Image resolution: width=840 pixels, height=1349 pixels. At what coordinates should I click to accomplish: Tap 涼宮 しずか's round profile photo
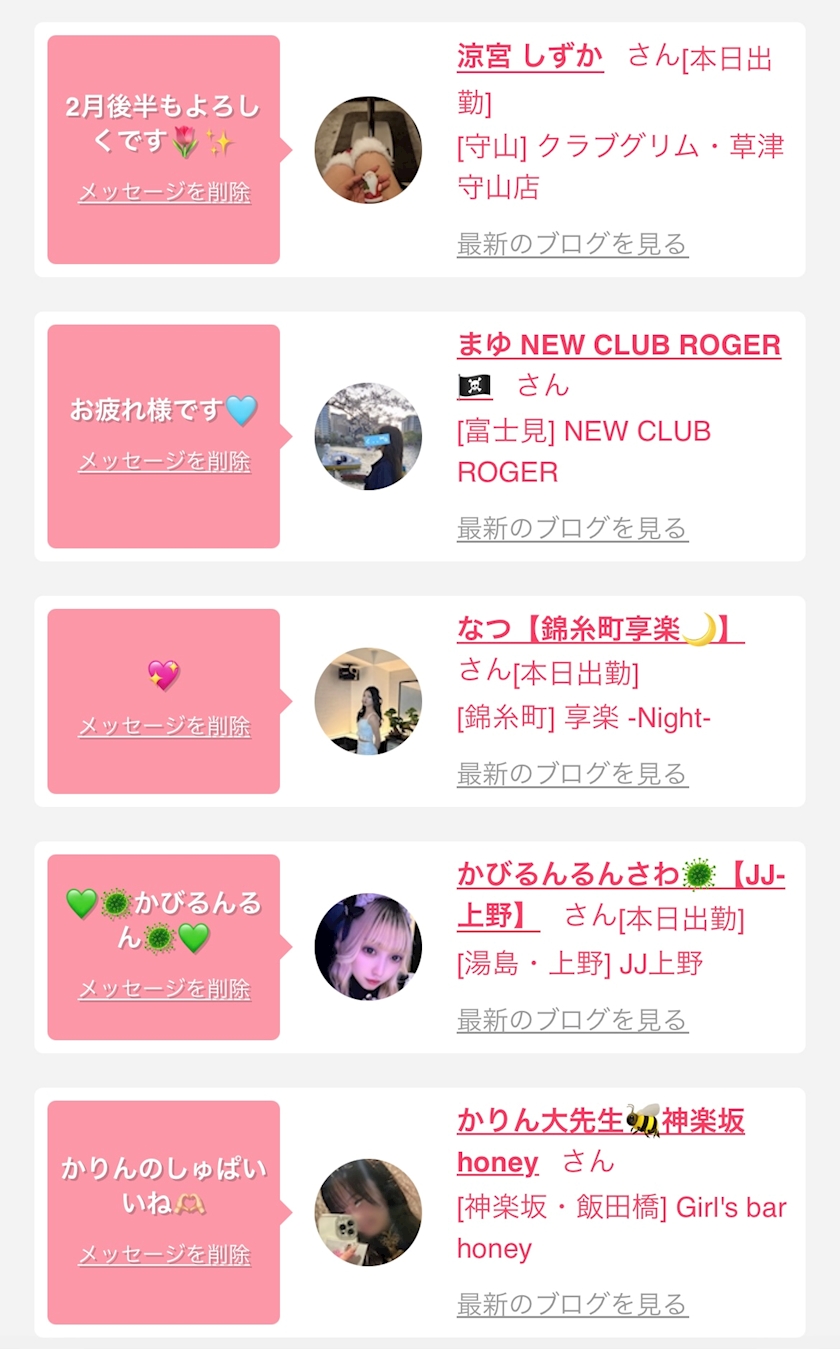368,150
